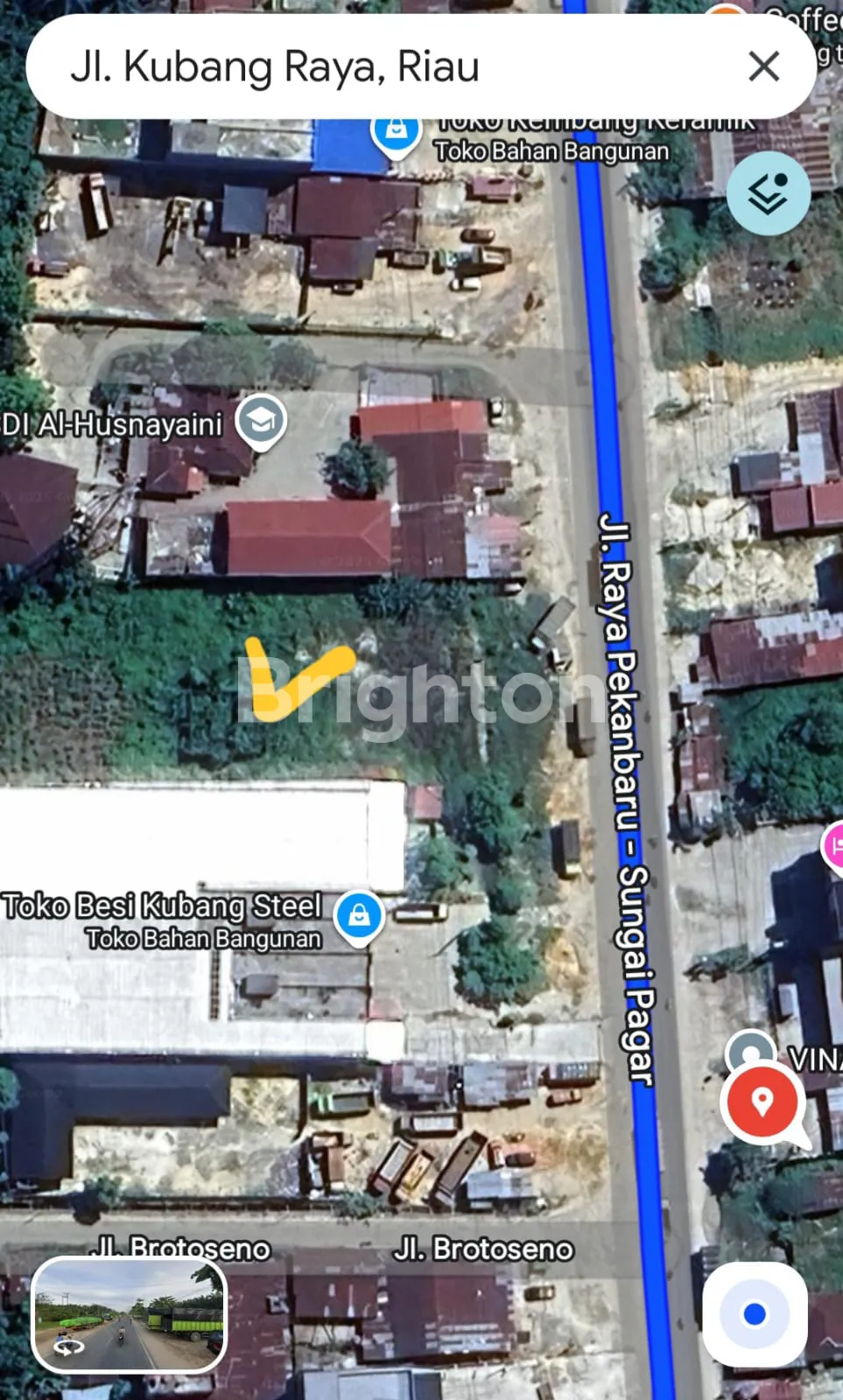Viewport: 843px width, 1400px height.
Task: Clear the search with the X
Action: coord(763,66)
